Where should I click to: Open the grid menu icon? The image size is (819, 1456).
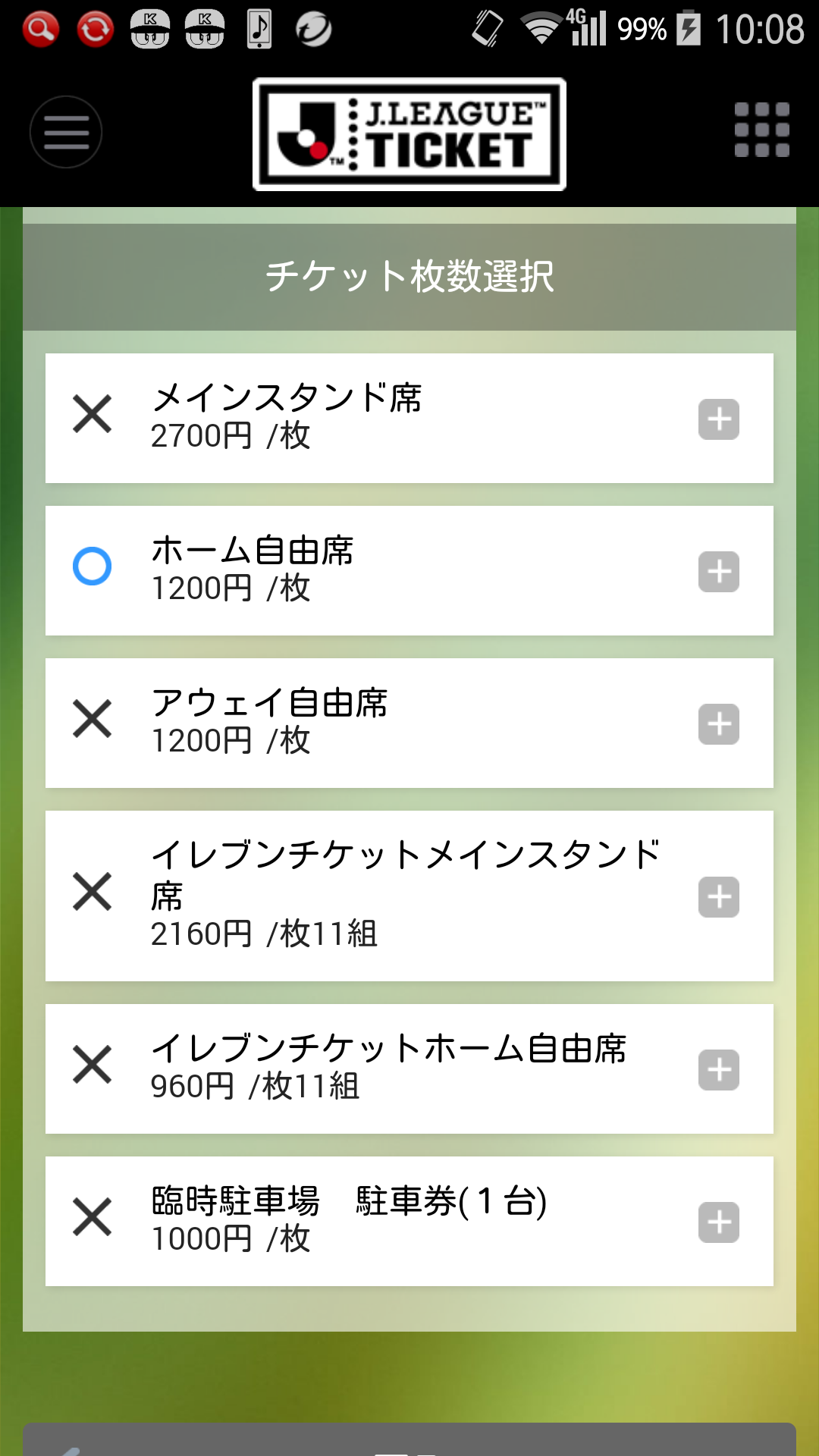coord(761,130)
